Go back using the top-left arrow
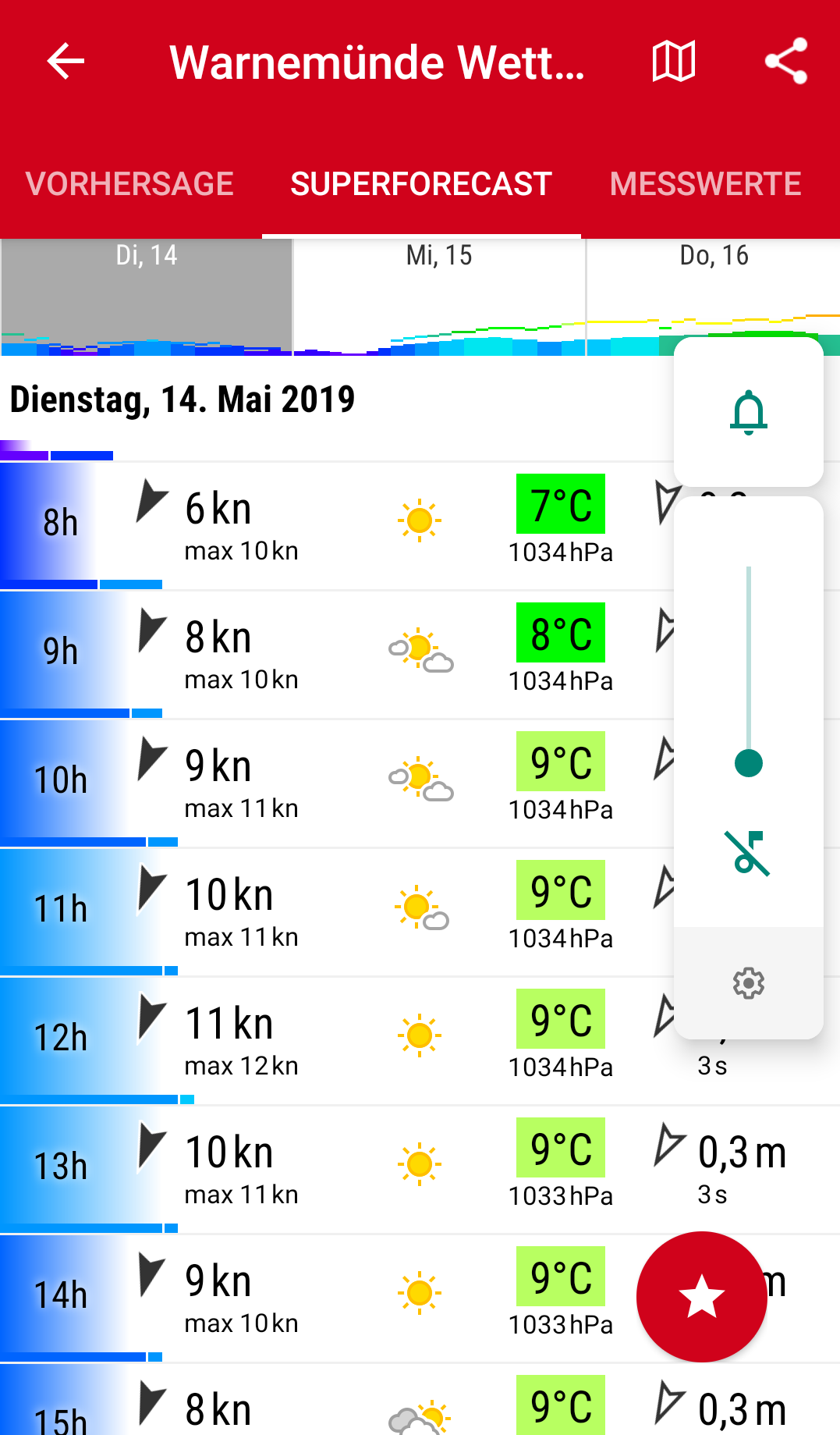 (x=66, y=62)
